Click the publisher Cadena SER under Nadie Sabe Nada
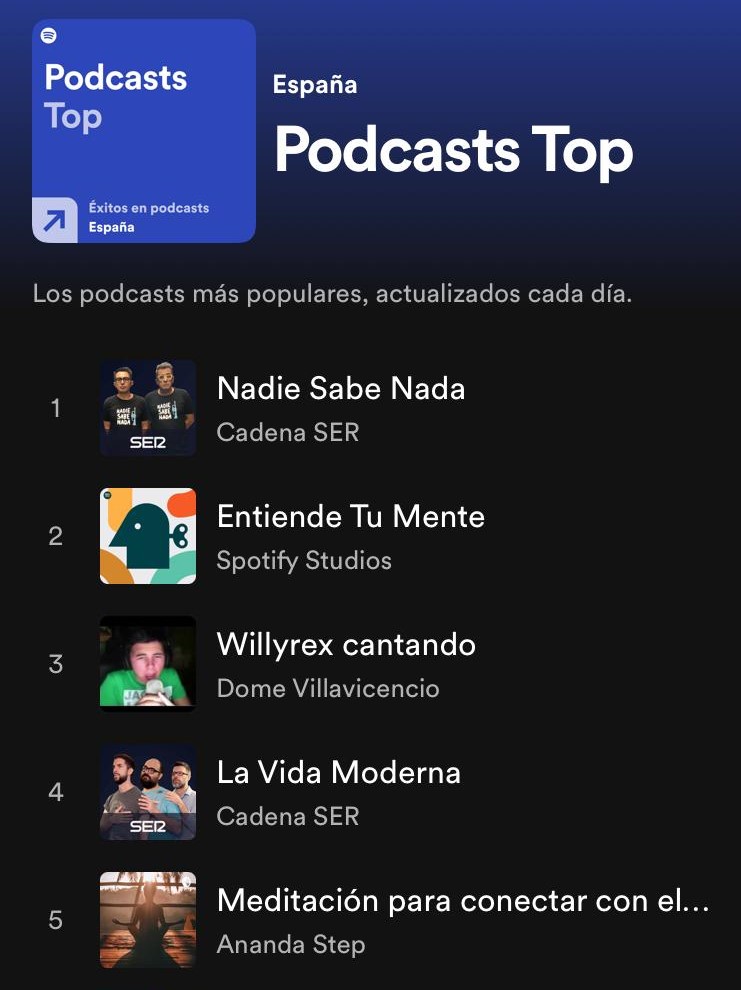741x990 pixels. pos(287,433)
